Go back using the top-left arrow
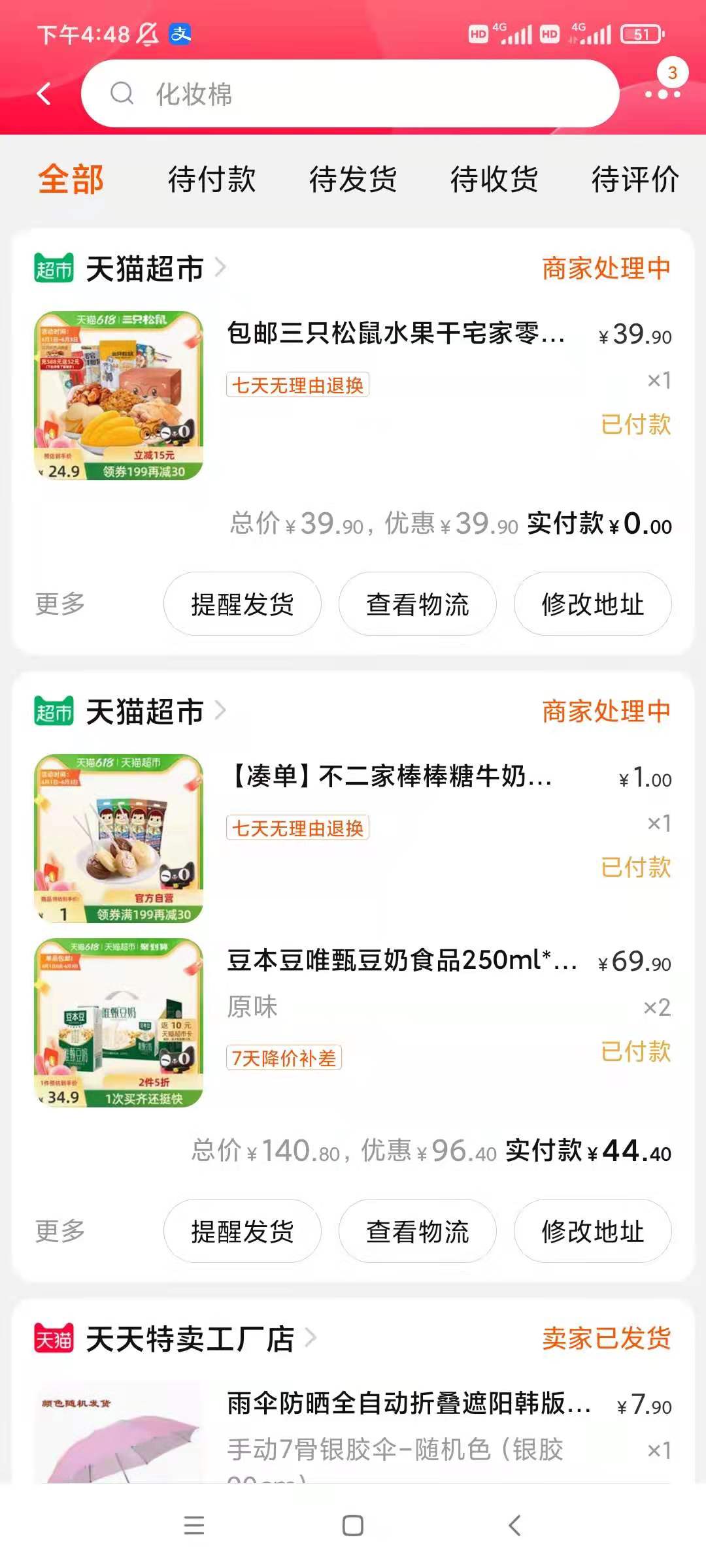The width and height of the screenshot is (706, 1568). [x=44, y=94]
